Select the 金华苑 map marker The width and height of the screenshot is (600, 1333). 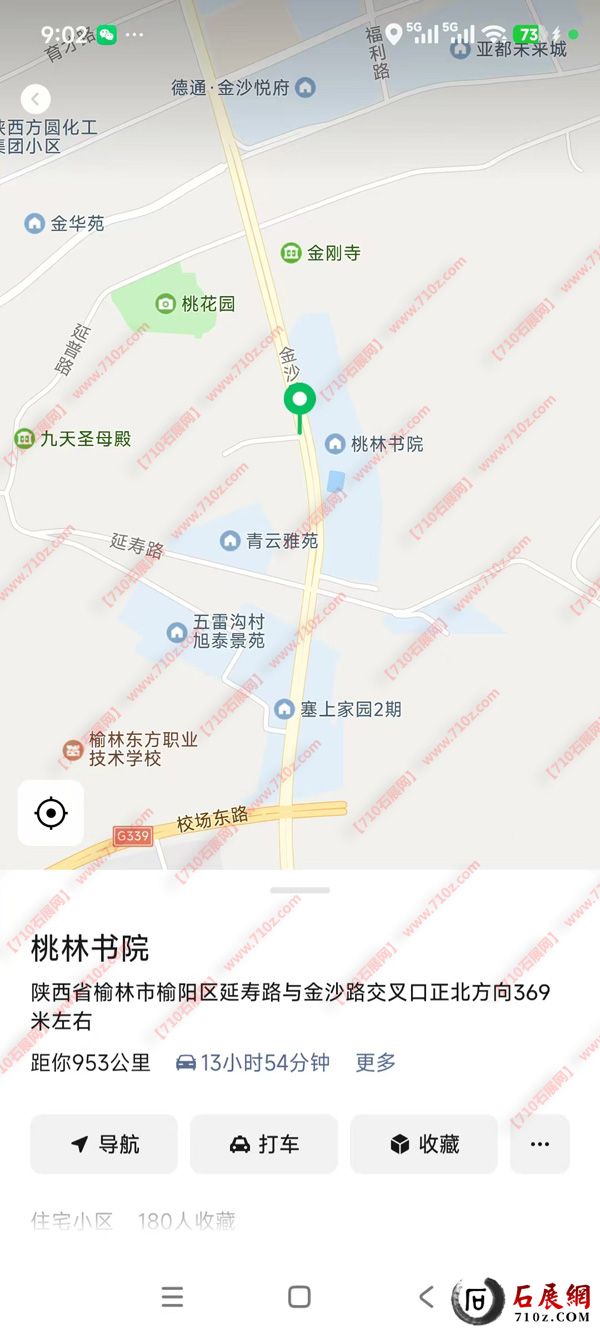pos(35,223)
